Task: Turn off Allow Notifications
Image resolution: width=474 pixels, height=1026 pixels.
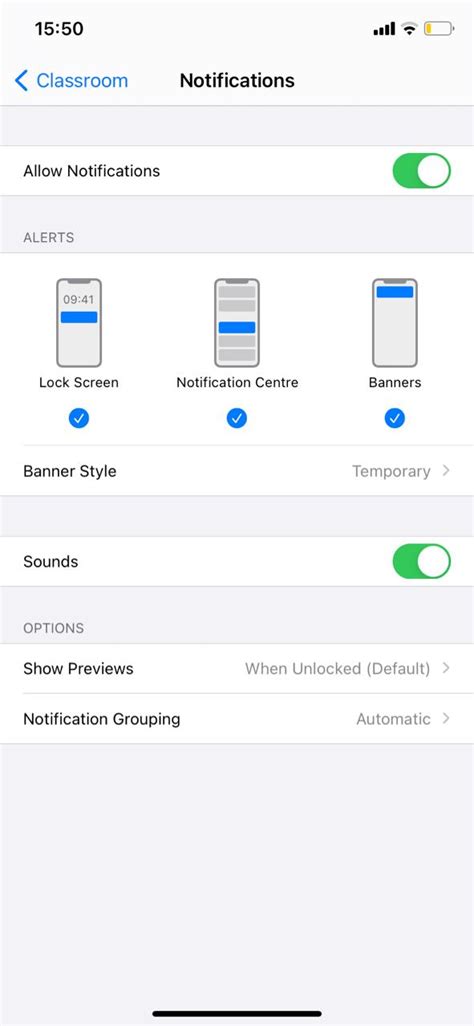Action: tap(422, 171)
